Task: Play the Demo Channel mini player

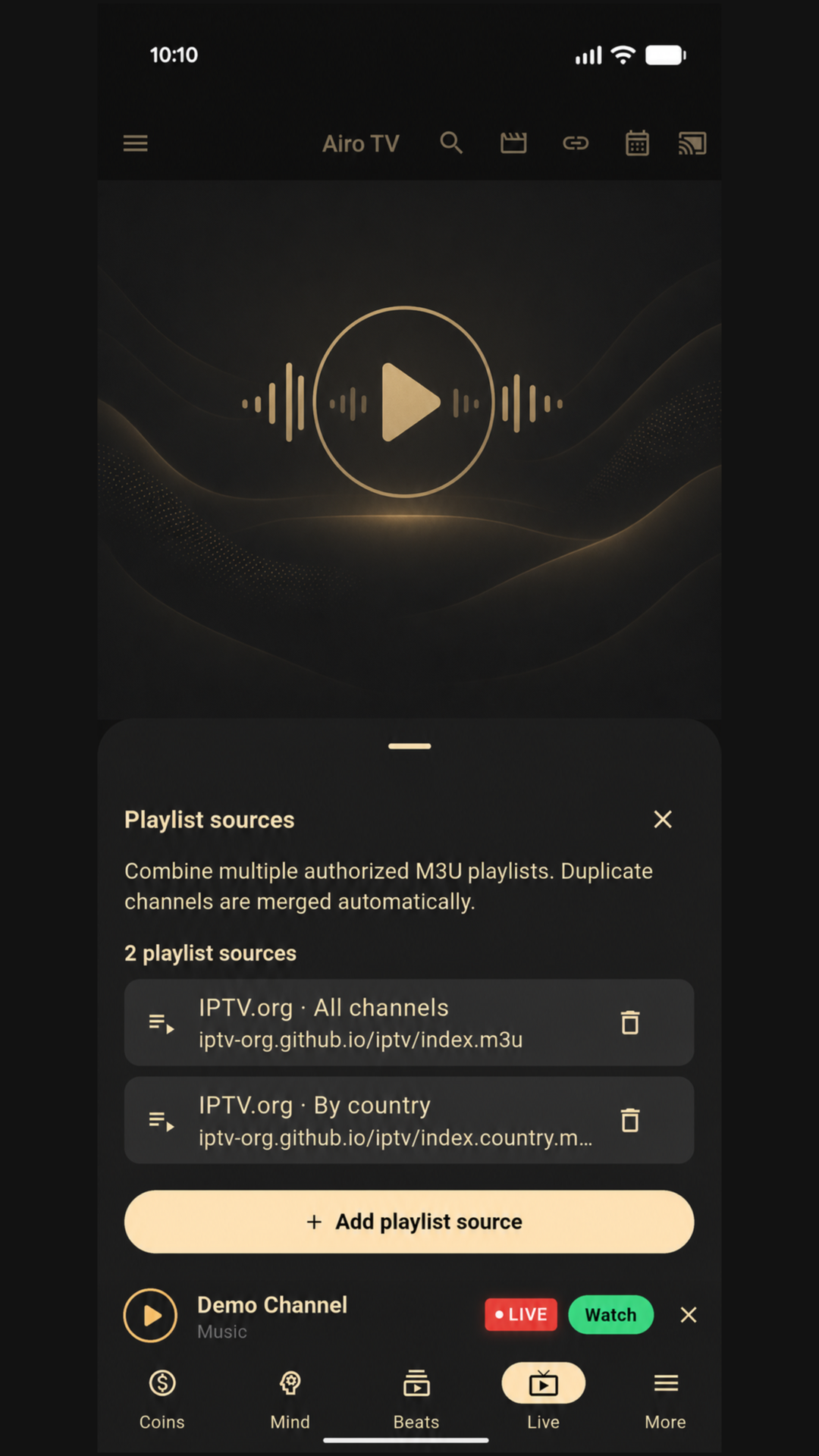Action: 150,1315
